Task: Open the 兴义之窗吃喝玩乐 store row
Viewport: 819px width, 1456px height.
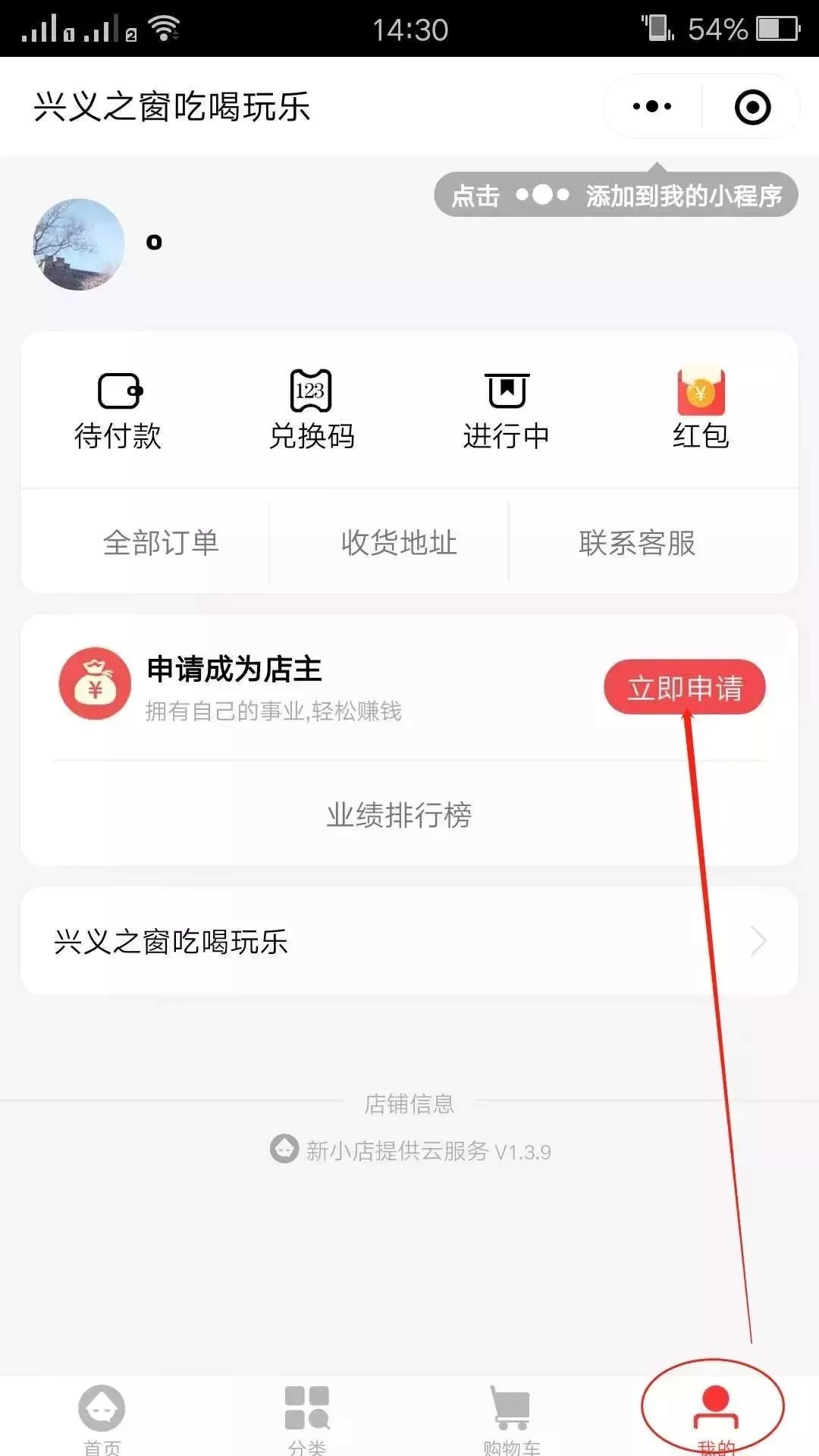Action: pos(409,942)
